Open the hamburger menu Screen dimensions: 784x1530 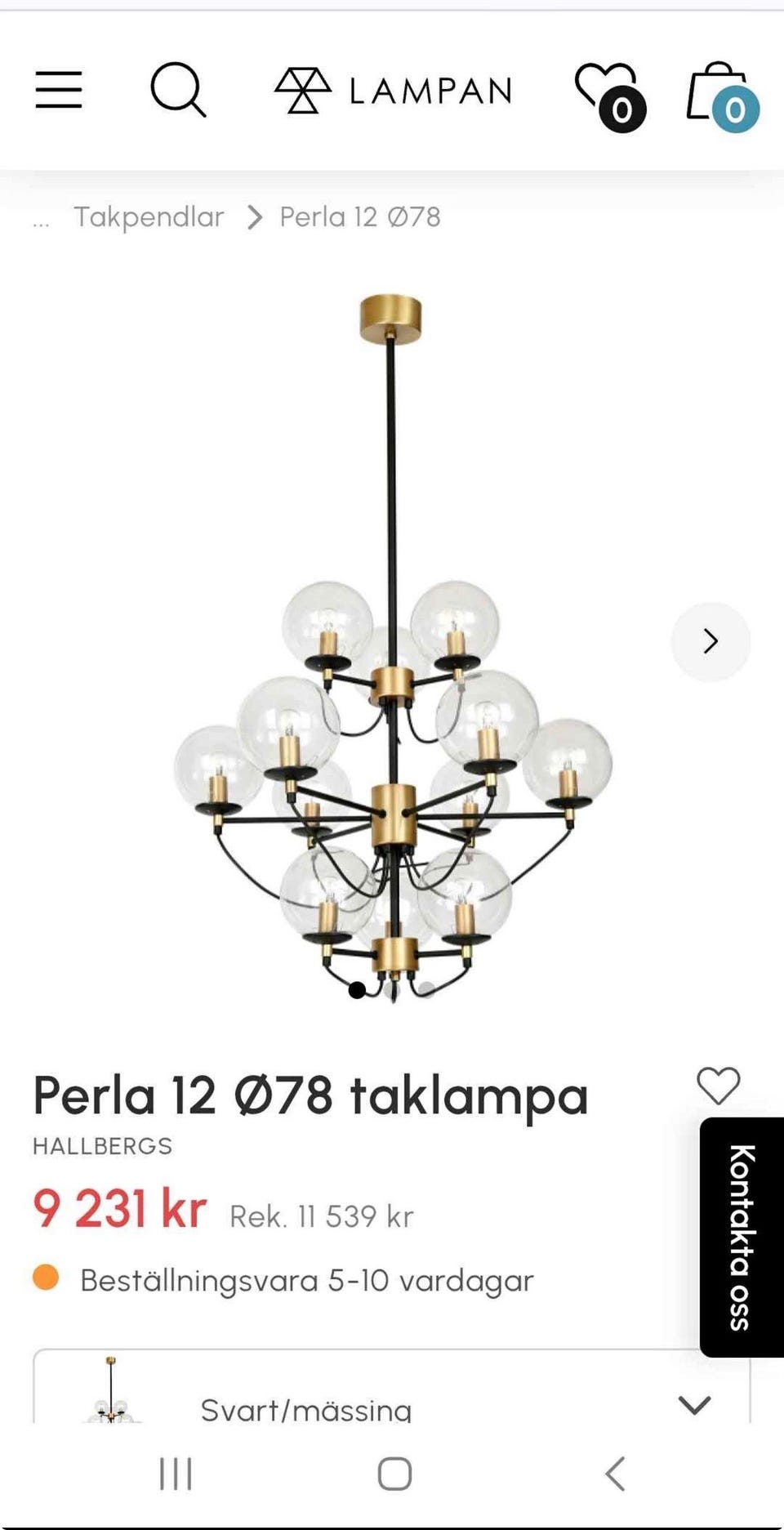coord(59,89)
